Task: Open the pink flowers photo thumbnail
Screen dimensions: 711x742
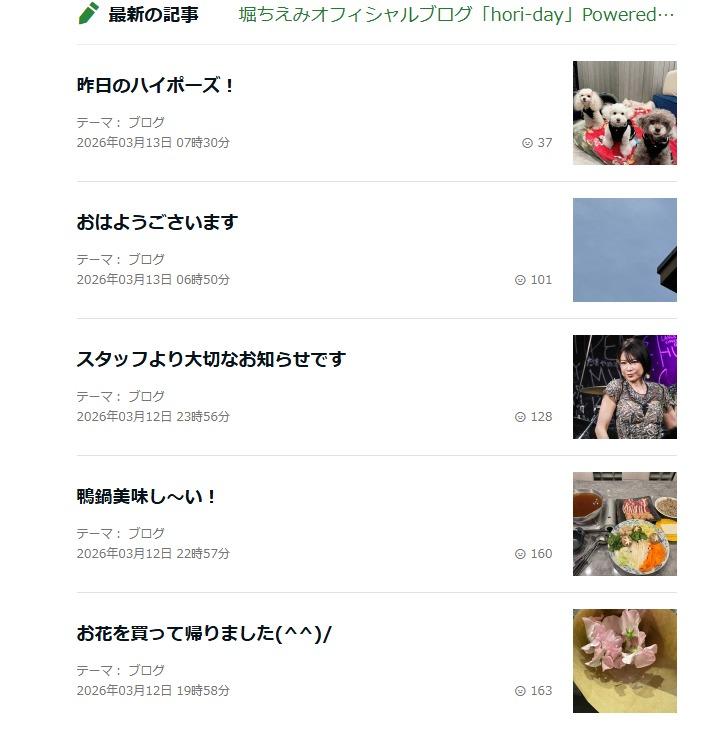Action: coord(624,661)
